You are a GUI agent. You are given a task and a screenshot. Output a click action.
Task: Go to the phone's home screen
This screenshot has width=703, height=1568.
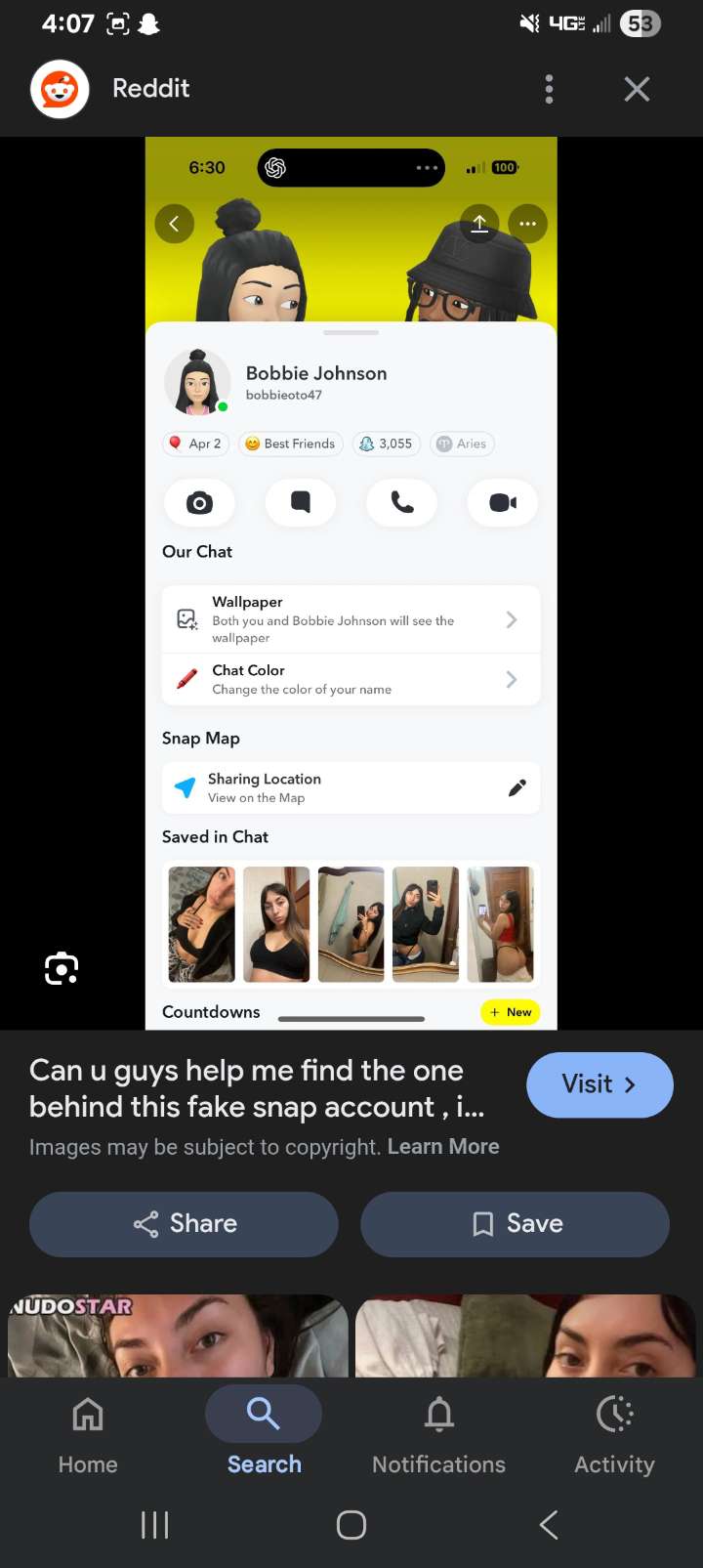pyautogui.click(x=351, y=1524)
